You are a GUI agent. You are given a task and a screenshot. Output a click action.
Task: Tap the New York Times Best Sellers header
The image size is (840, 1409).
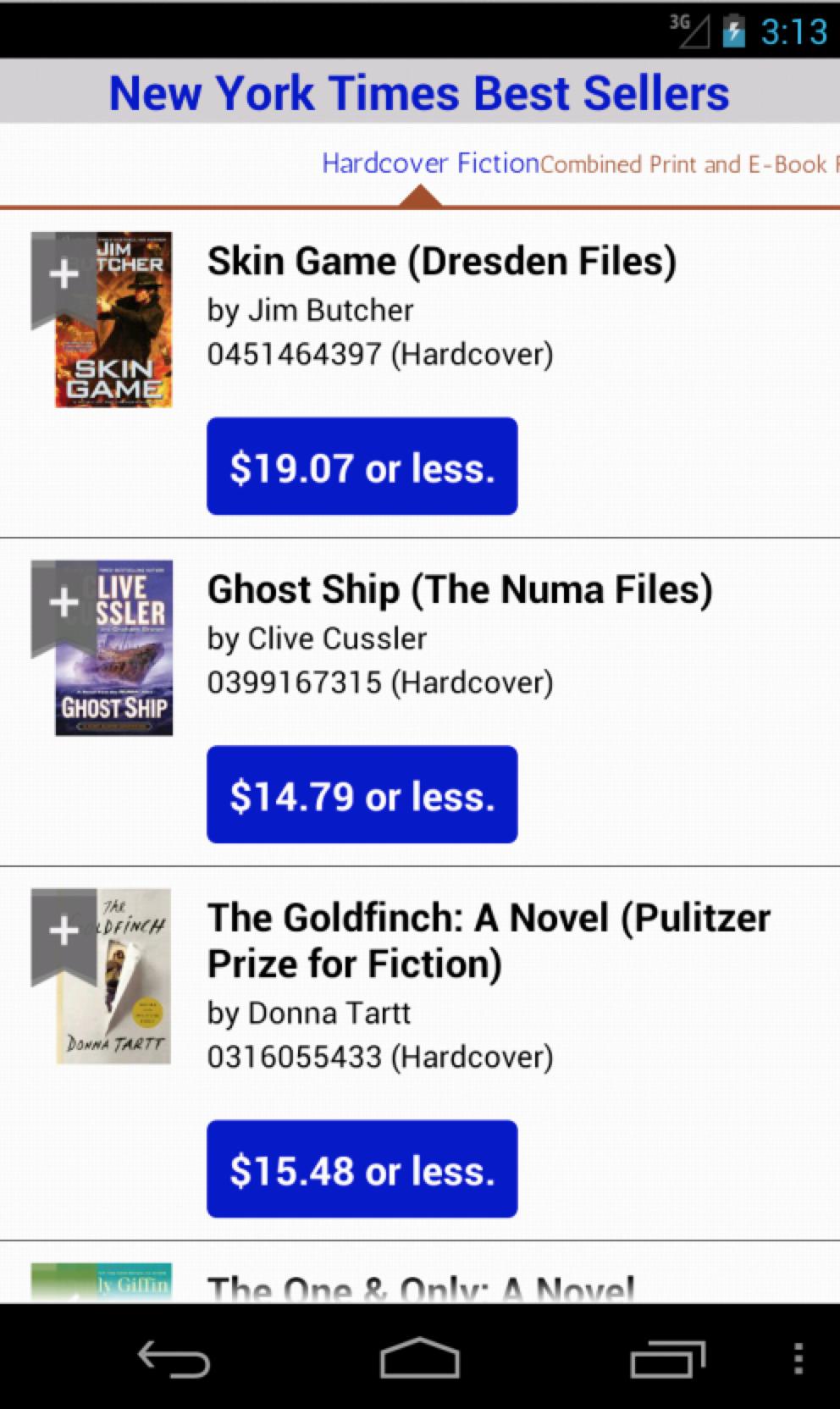click(x=418, y=92)
